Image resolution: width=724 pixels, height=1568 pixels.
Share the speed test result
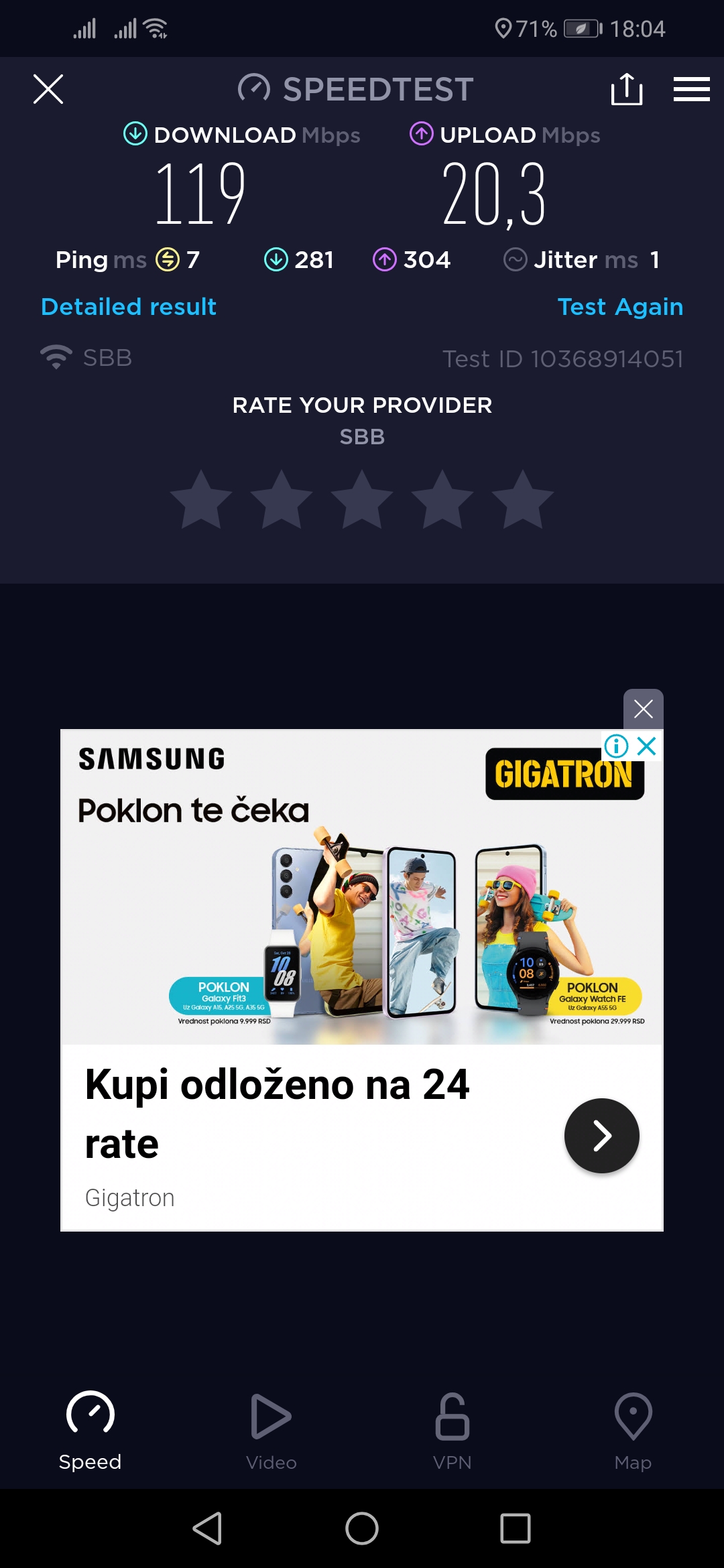point(627,89)
